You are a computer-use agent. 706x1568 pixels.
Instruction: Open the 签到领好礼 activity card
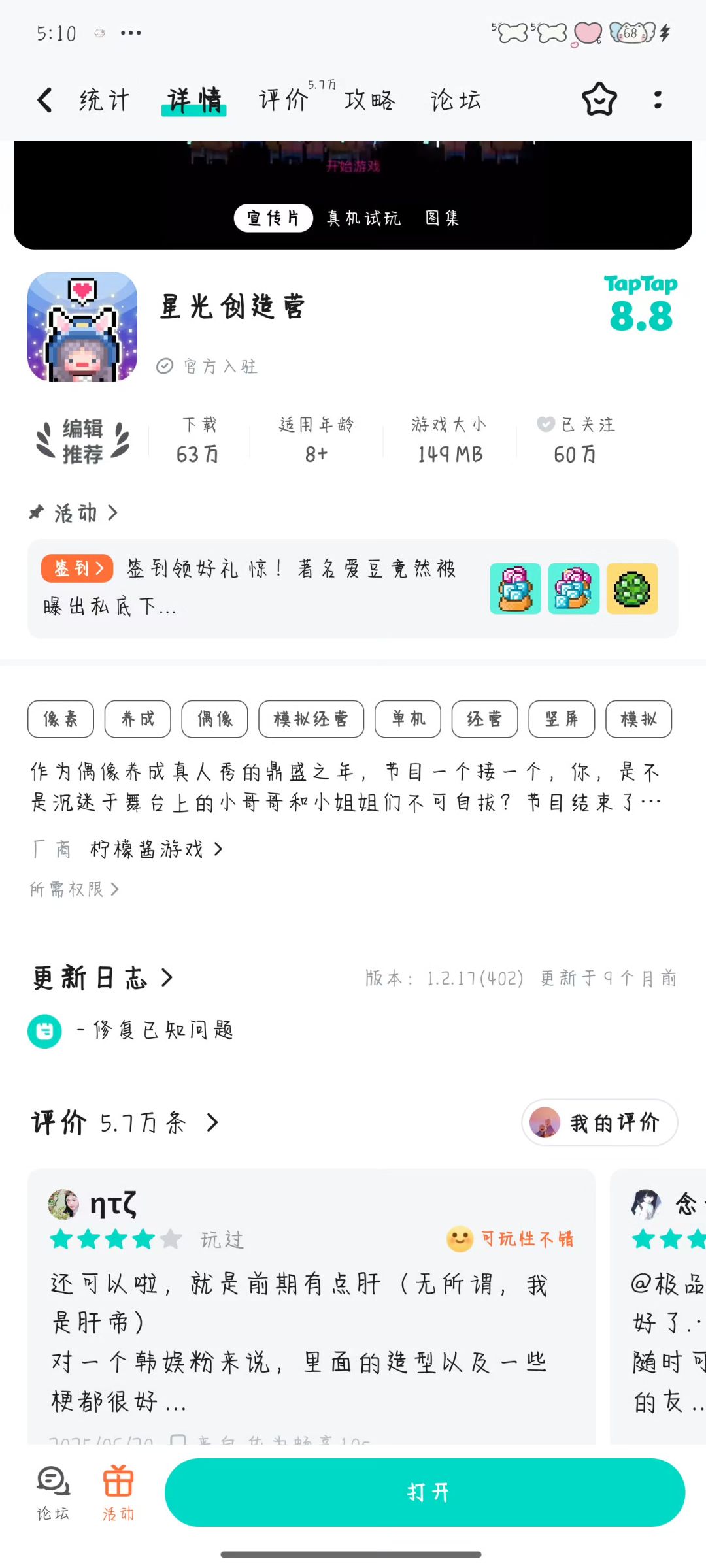pyautogui.click(x=353, y=588)
